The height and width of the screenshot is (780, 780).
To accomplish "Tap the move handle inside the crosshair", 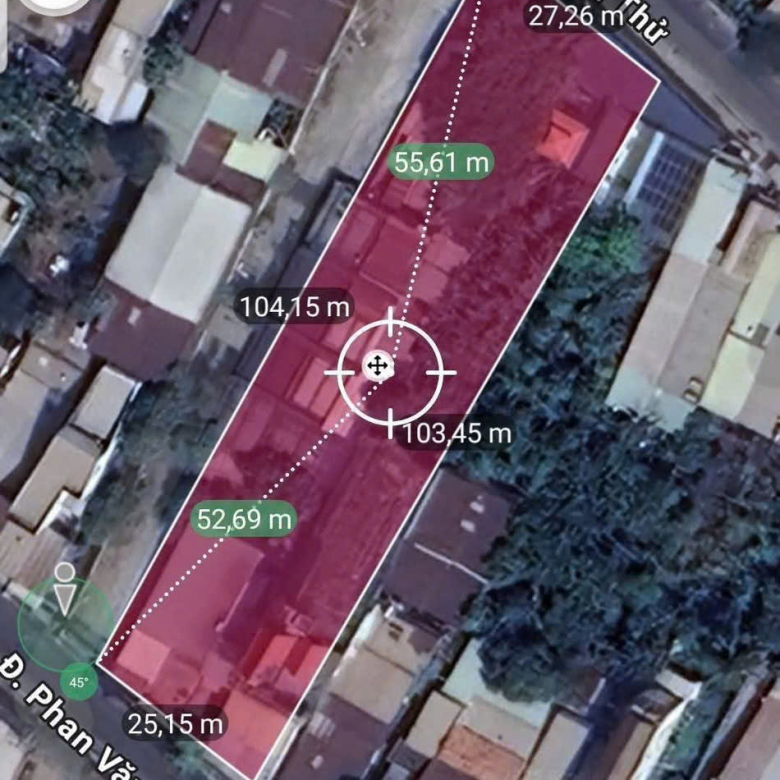I will tap(378, 367).
